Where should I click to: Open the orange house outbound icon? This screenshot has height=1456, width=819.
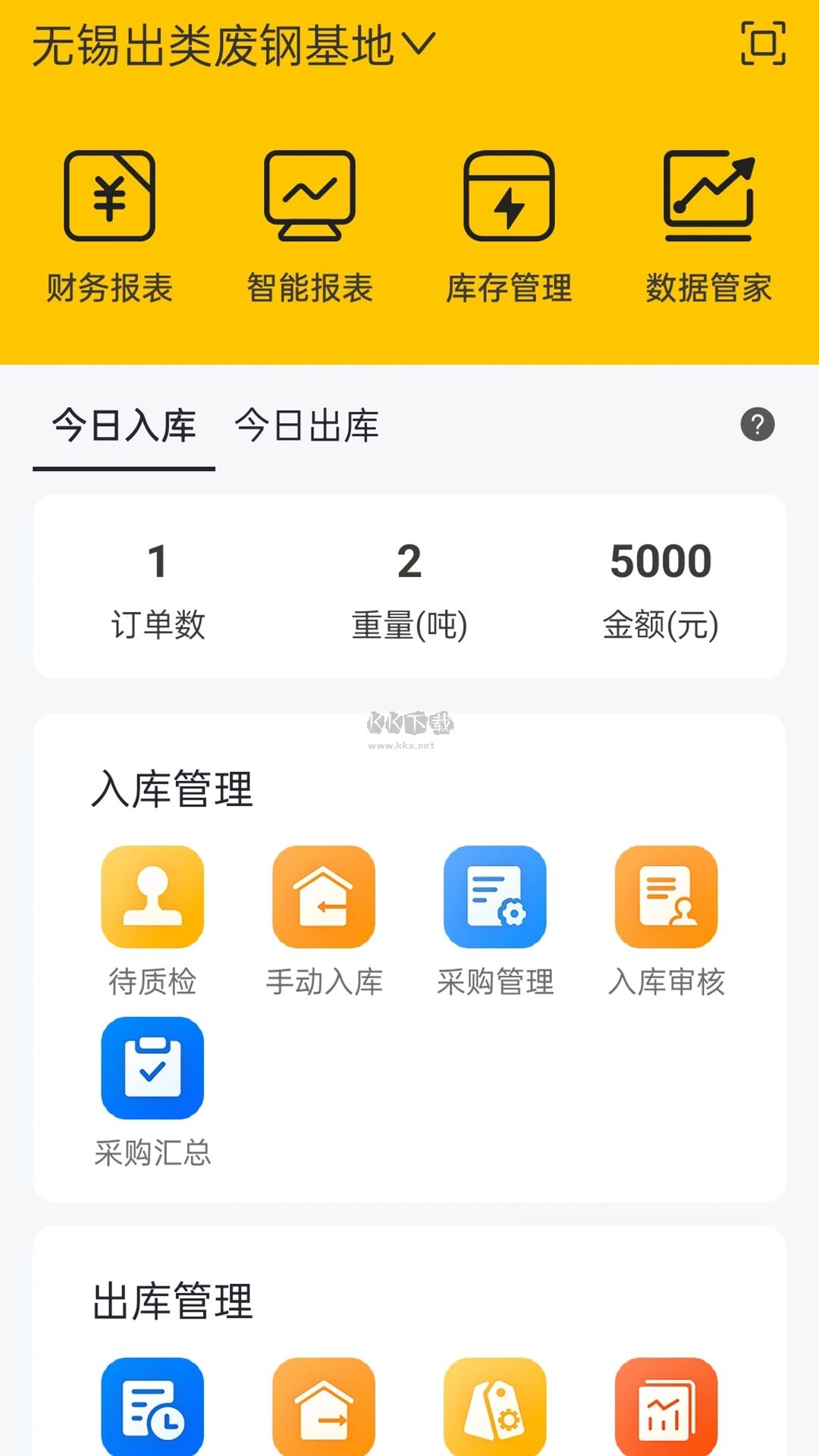(x=323, y=1407)
